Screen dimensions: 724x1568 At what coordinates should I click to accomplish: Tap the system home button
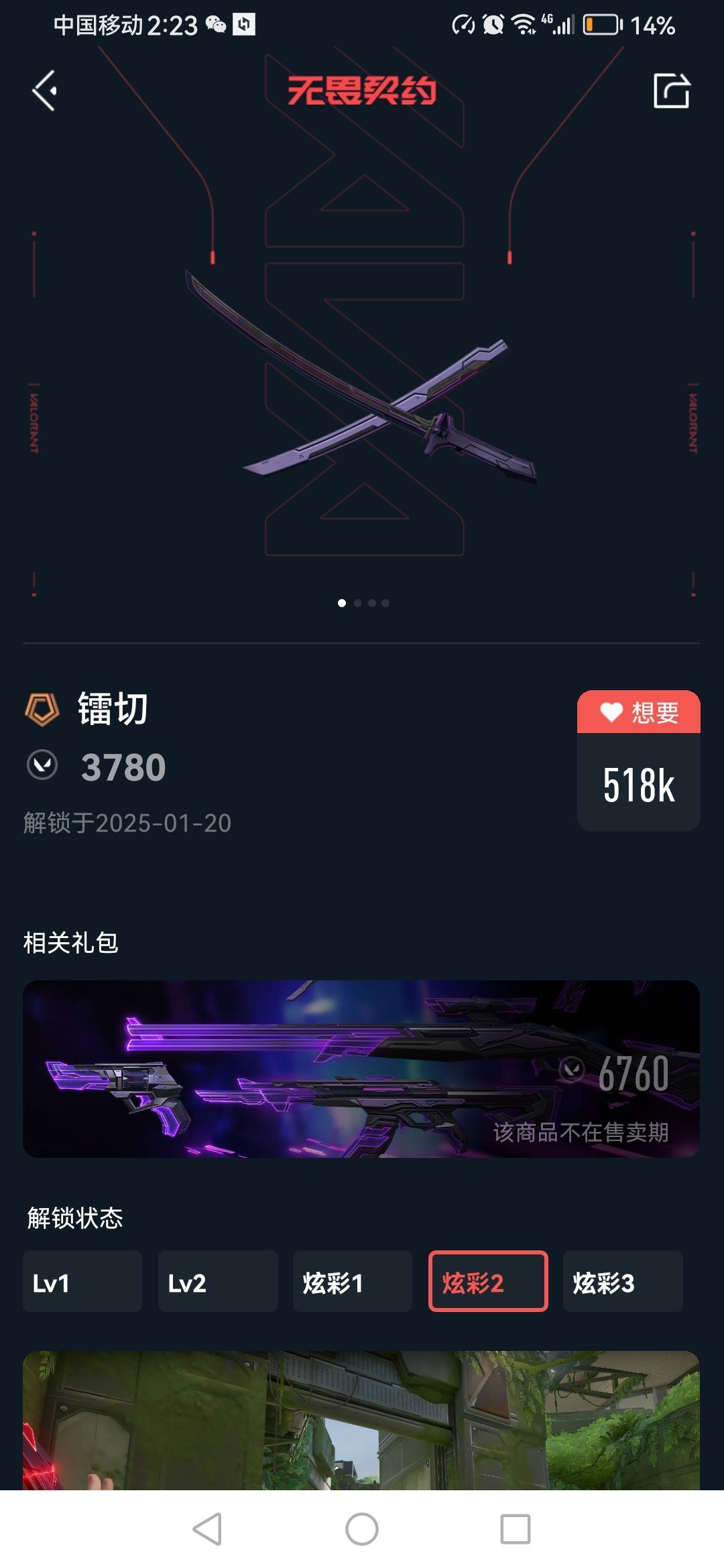coord(362,1529)
